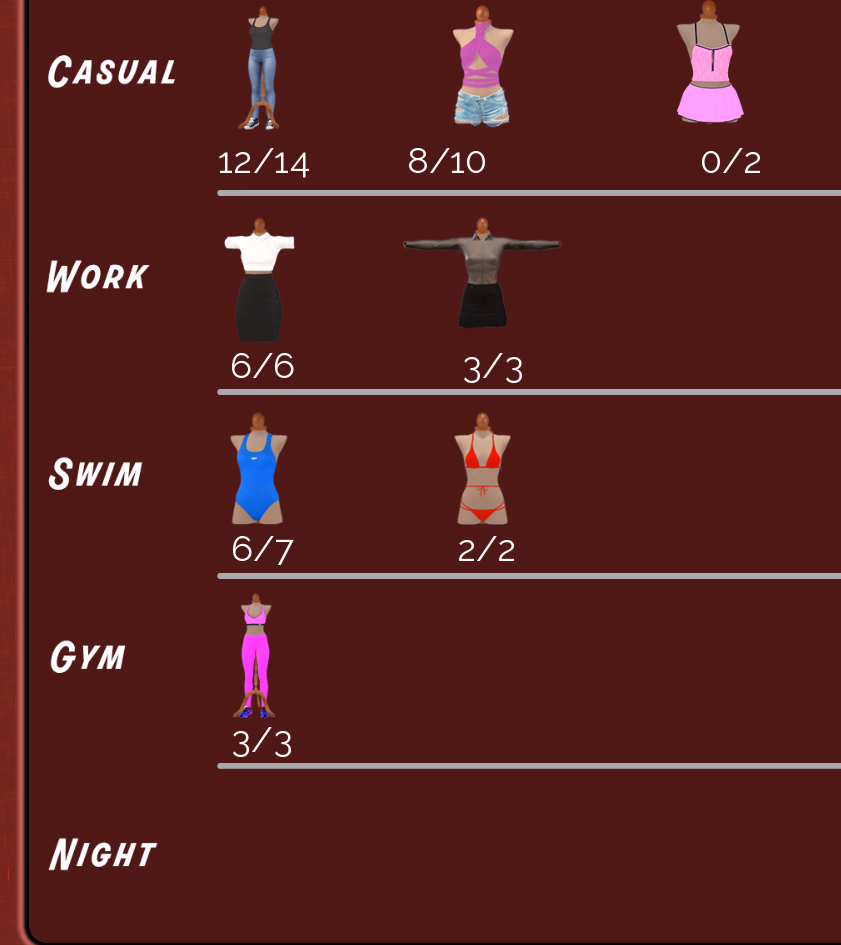Open the purple wrap top with denim shorts
Image resolution: width=841 pixels, height=945 pixels.
click(x=484, y=68)
